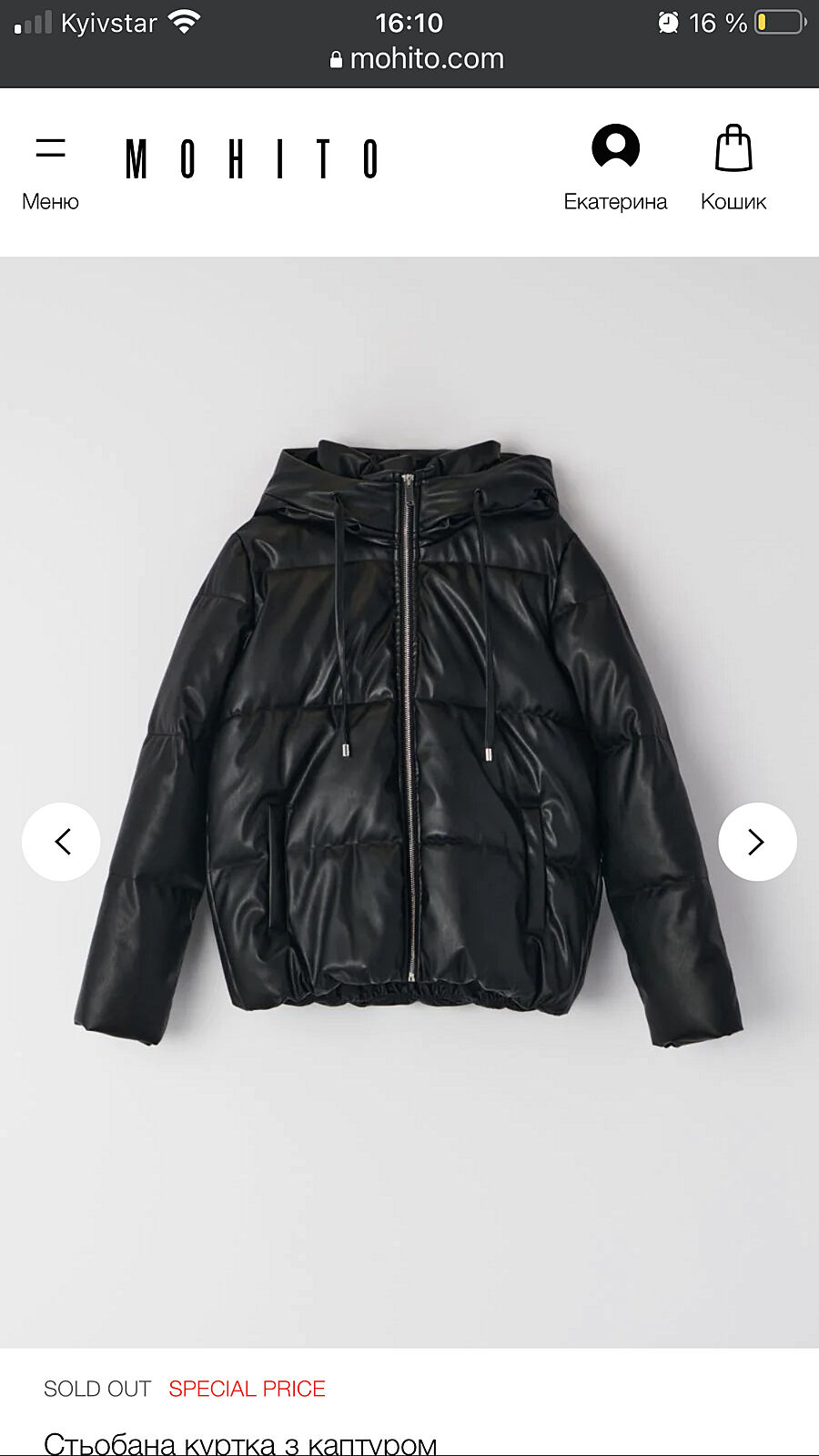Show the previous product photo

[61, 842]
